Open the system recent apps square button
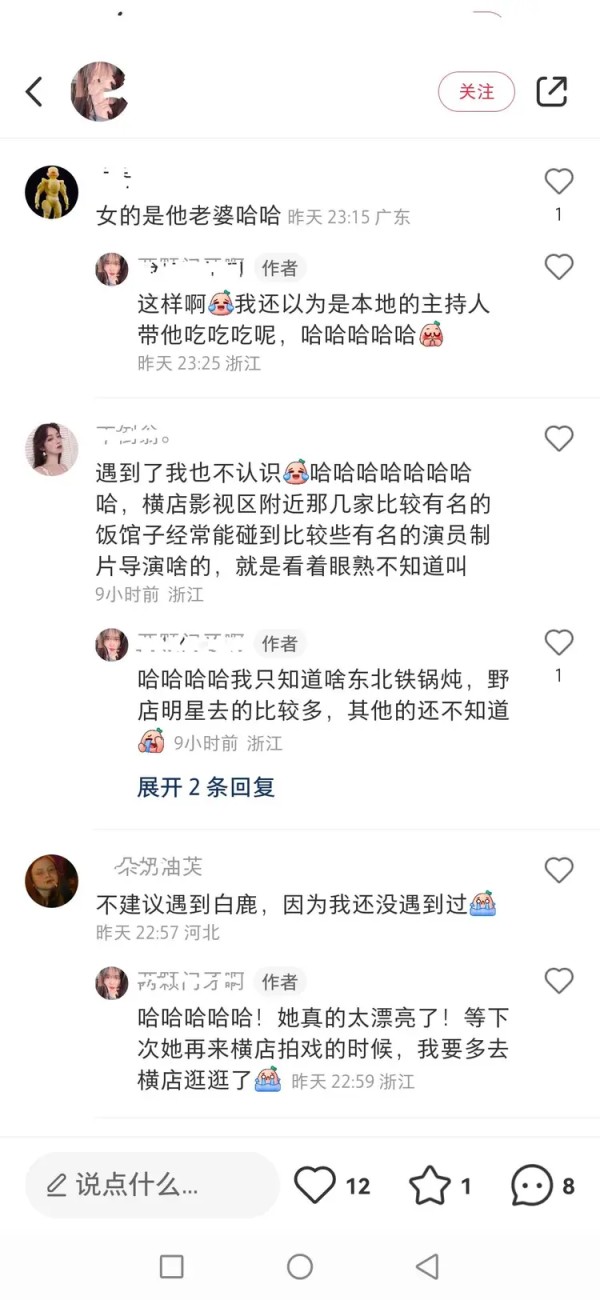This screenshot has height=1300, width=600. [172, 1267]
